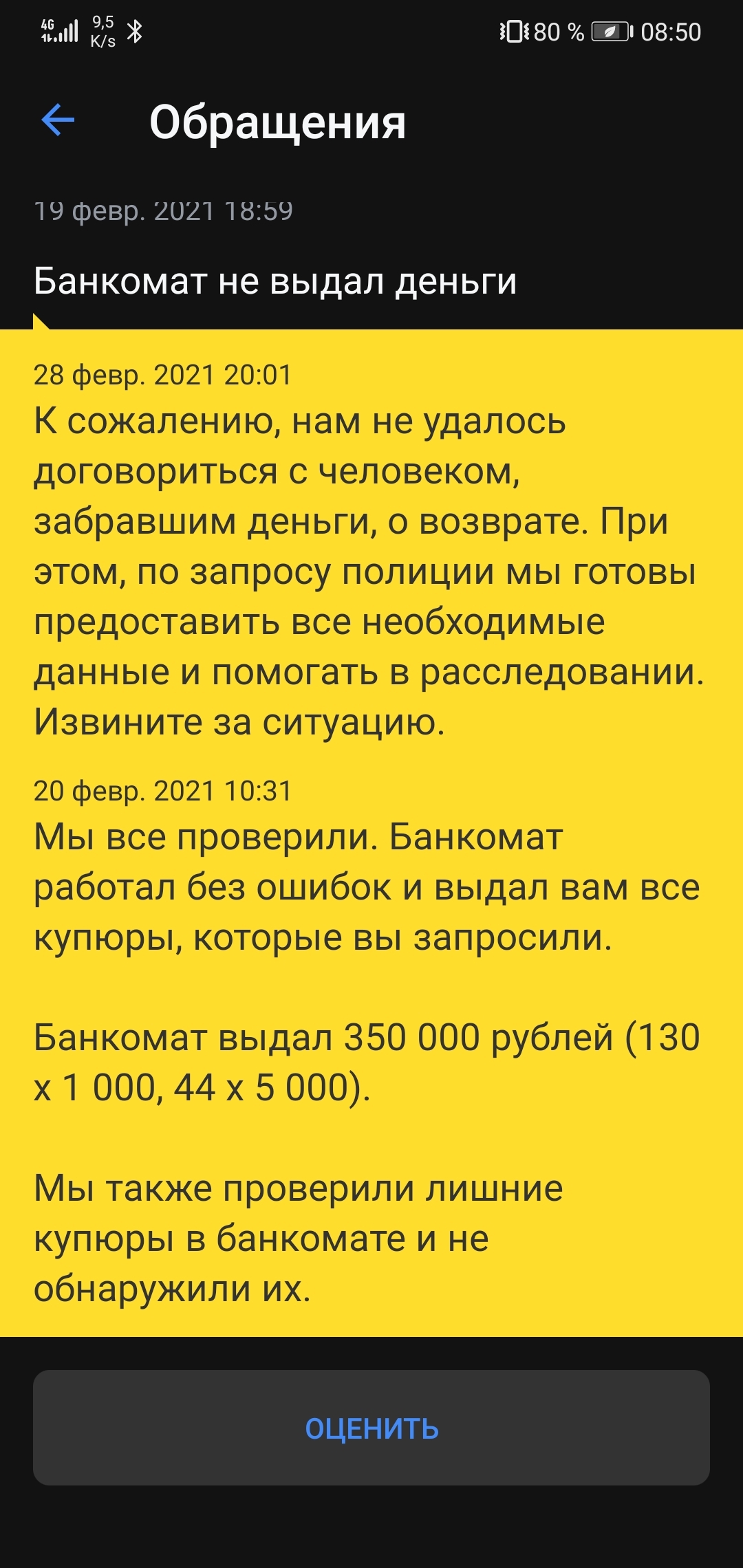Image resolution: width=743 pixels, height=1568 pixels.
Task: Go back from the Обращения screen
Action: pyautogui.click(x=58, y=121)
